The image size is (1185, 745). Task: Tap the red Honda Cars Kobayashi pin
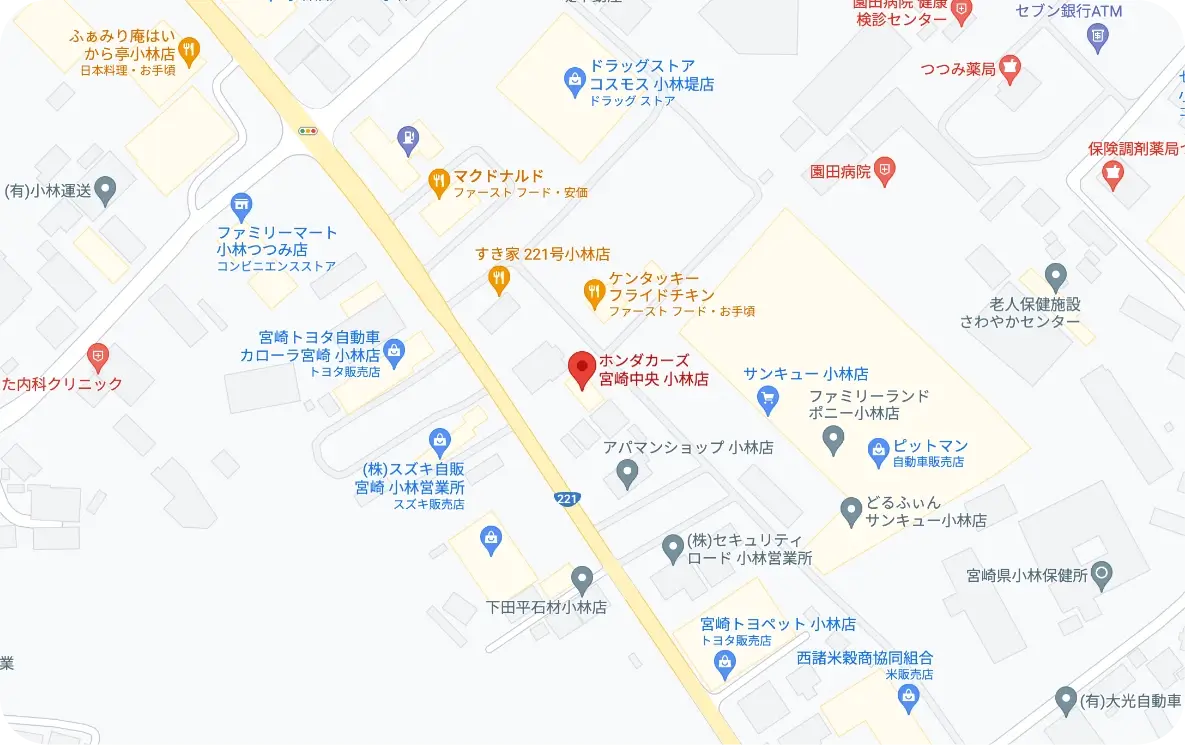point(581,370)
